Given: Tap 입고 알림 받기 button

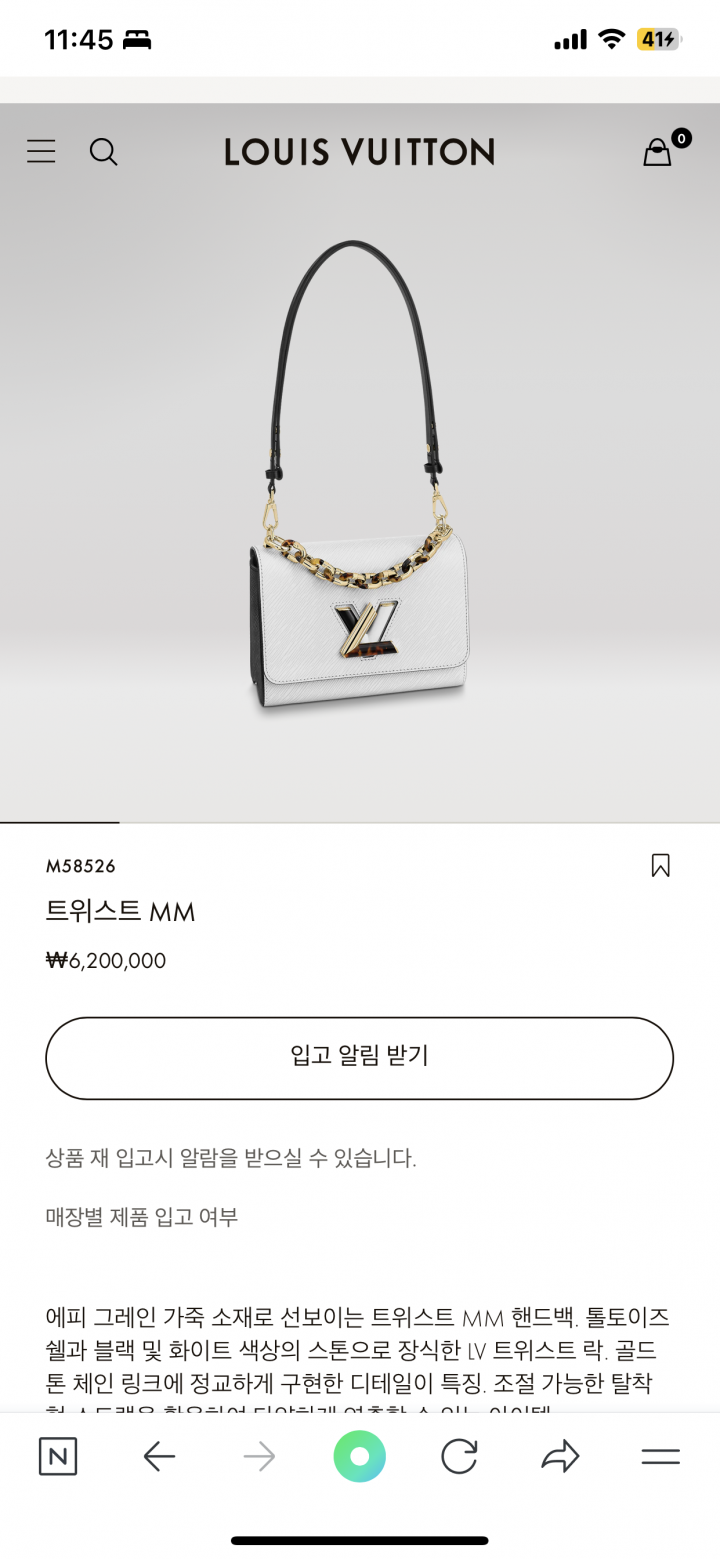Looking at the screenshot, I should 359,1058.
